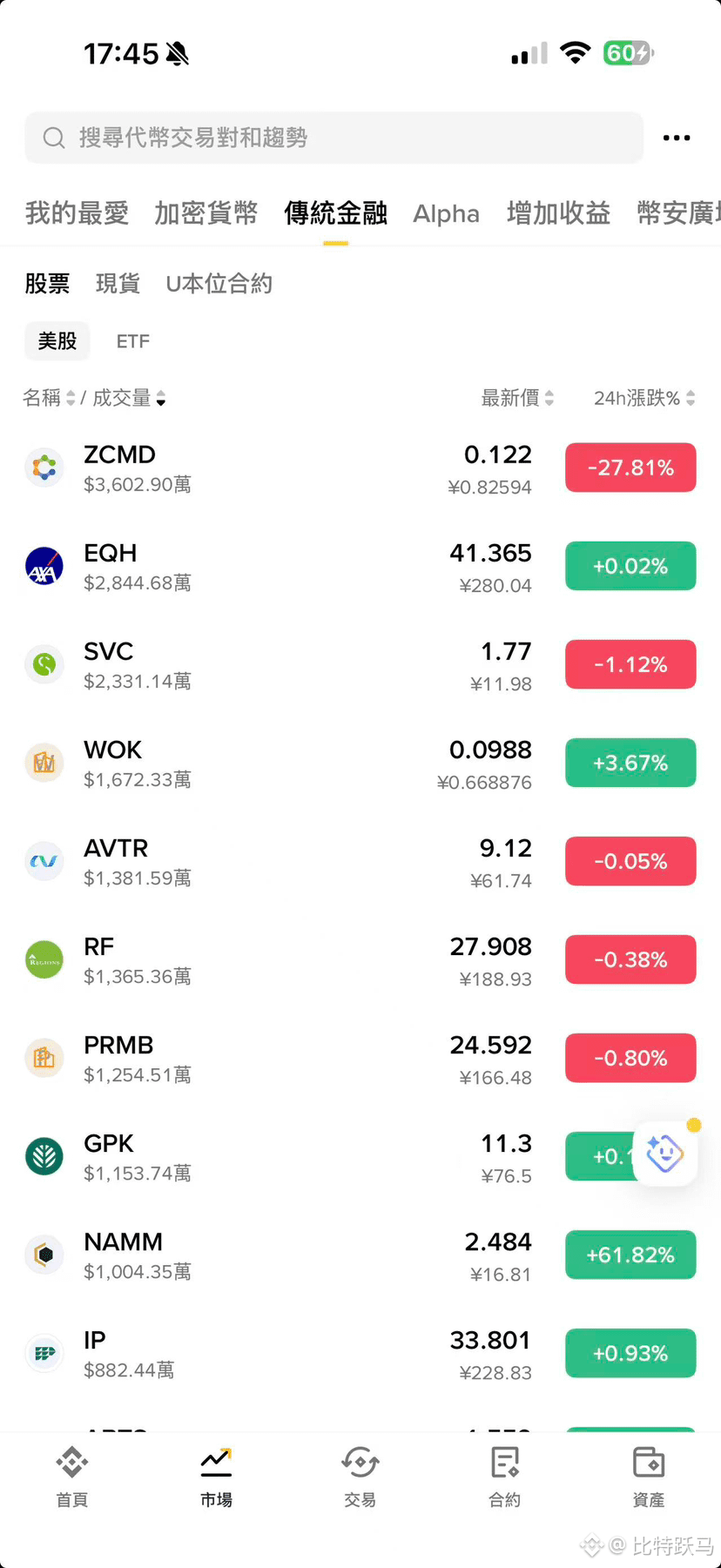Sort the list by 最新價
Image resolution: width=721 pixels, height=1568 pixels.
[x=517, y=398]
